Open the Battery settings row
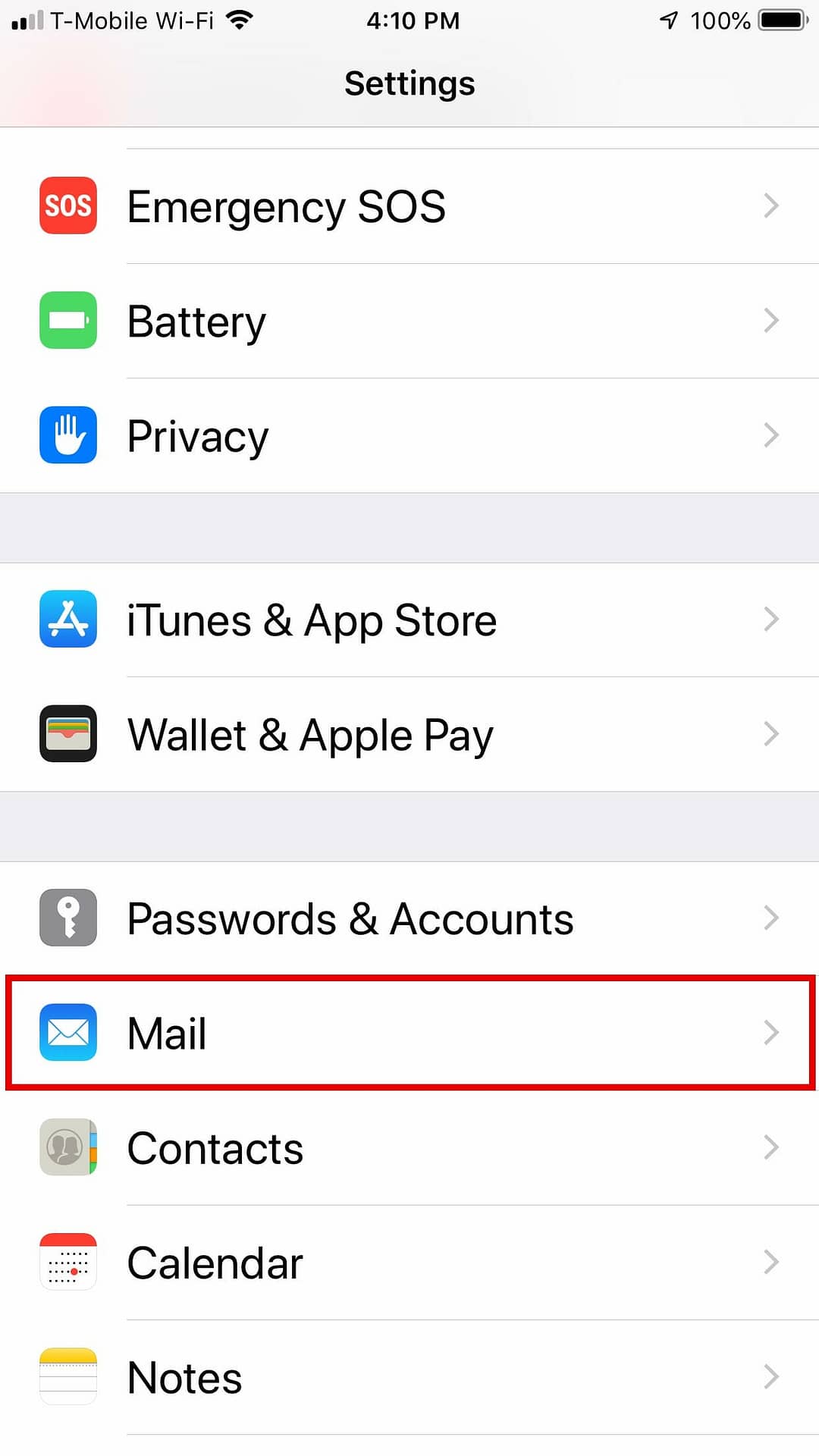Image resolution: width=819 pixels, height=1456 pixels. click(409, 321)
